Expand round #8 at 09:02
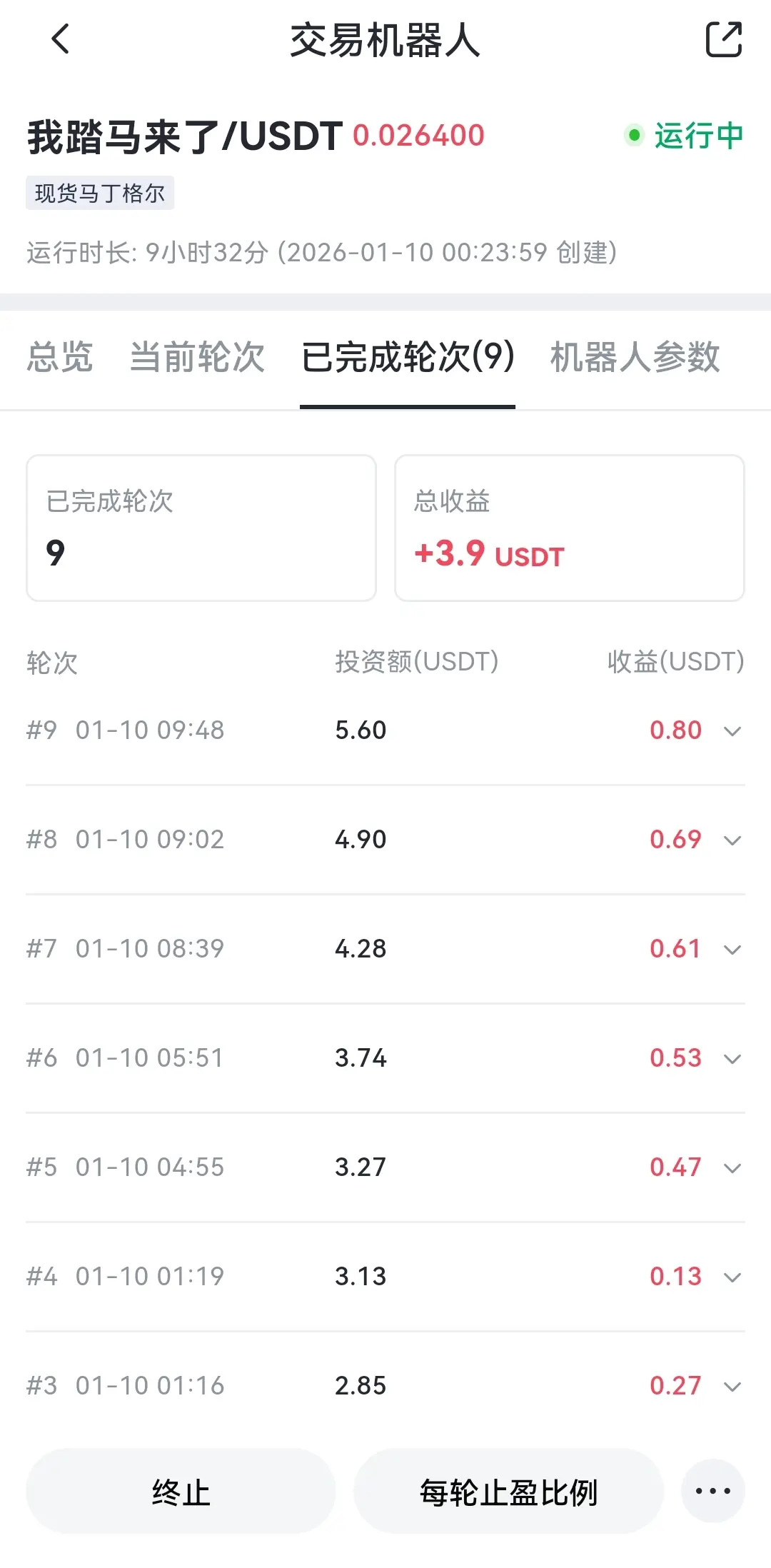 coord(732,840)
